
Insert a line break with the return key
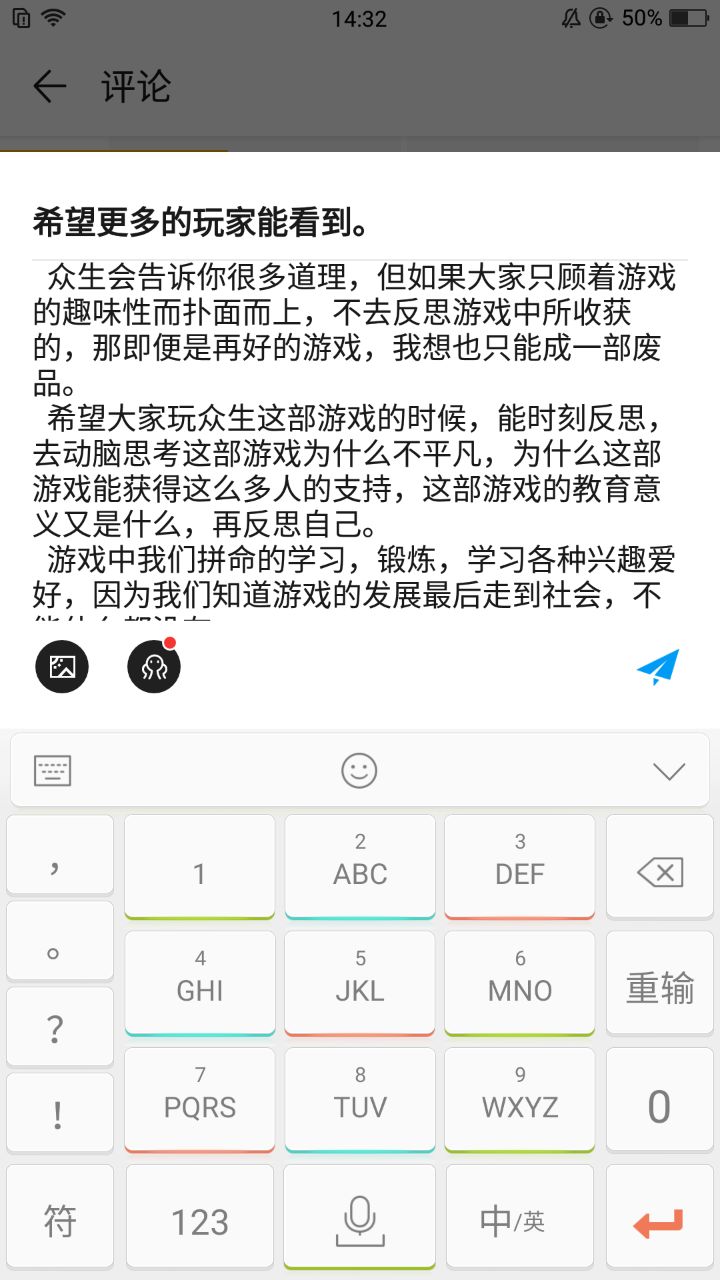pos(659,1221)
